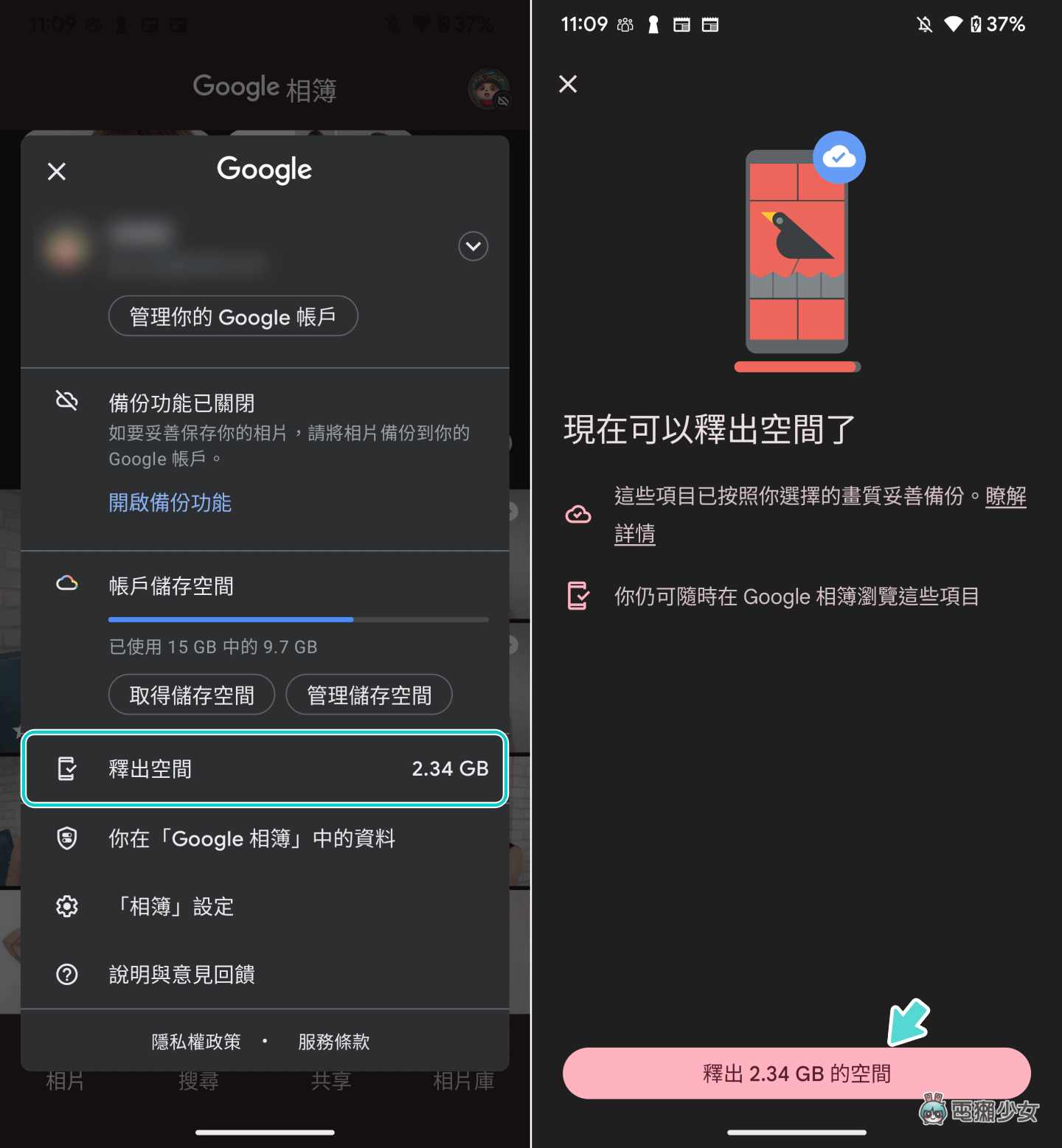The height and width of the screenshot is (1148, 1062).
Task: Tap 開啟備份功能 link
Action: [x=170, y=503]
